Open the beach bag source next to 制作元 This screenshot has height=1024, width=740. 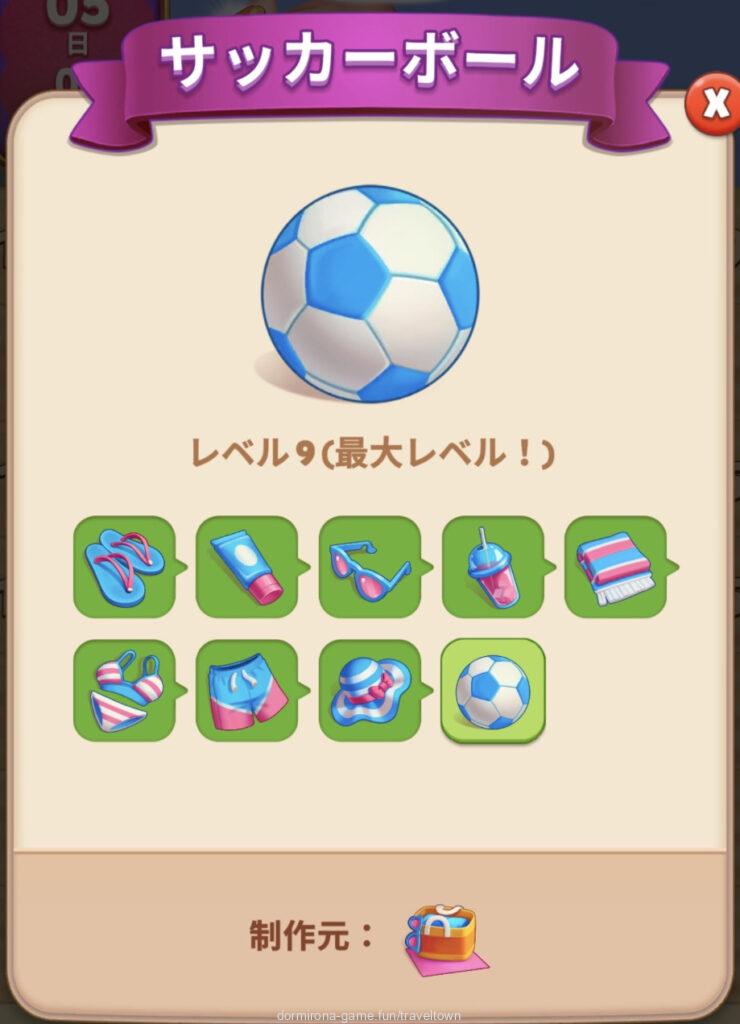(x=444, y=939)
